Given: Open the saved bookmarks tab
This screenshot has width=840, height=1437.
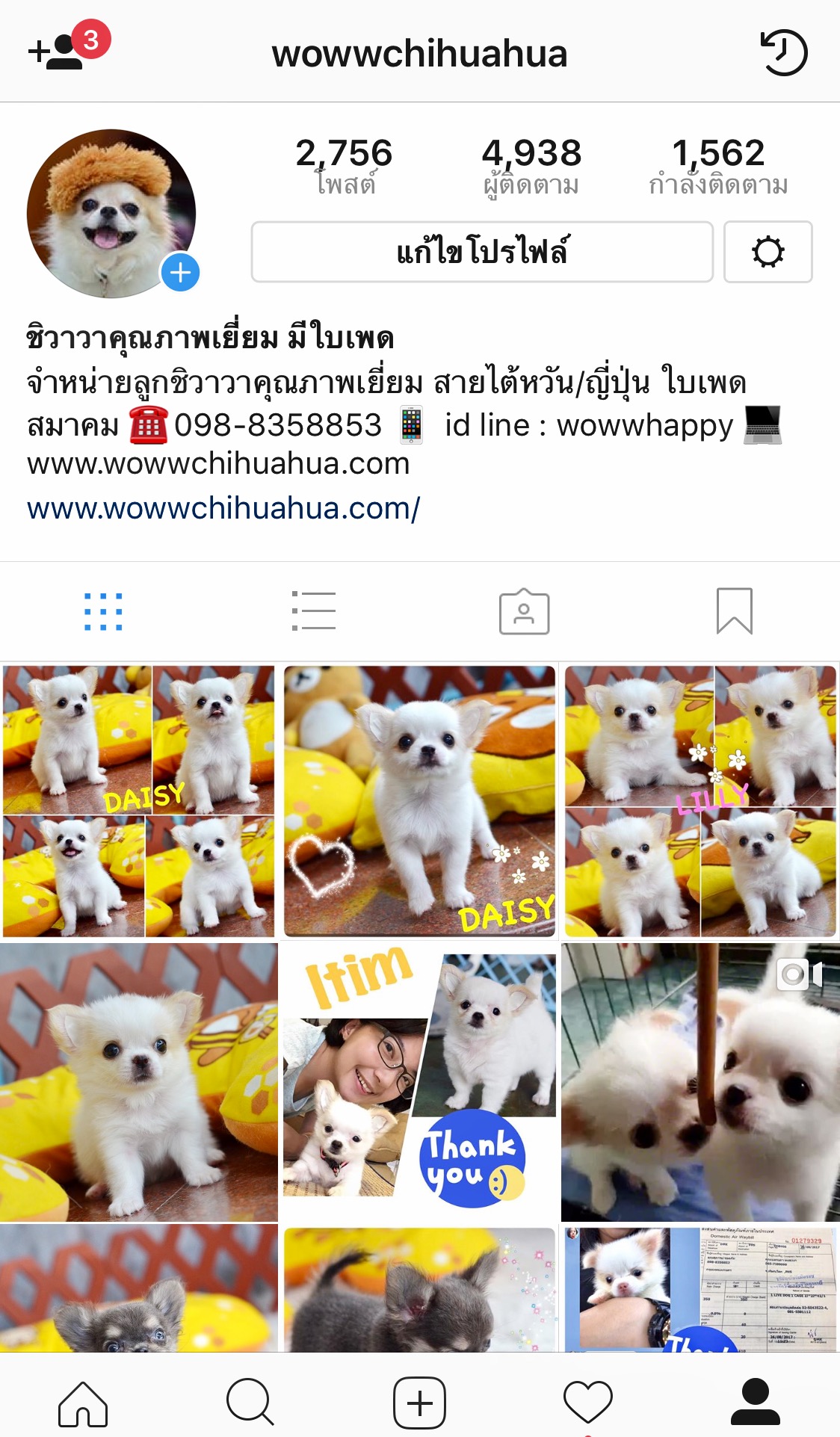Looking at the screenshot, I should [x=734, y=612].
